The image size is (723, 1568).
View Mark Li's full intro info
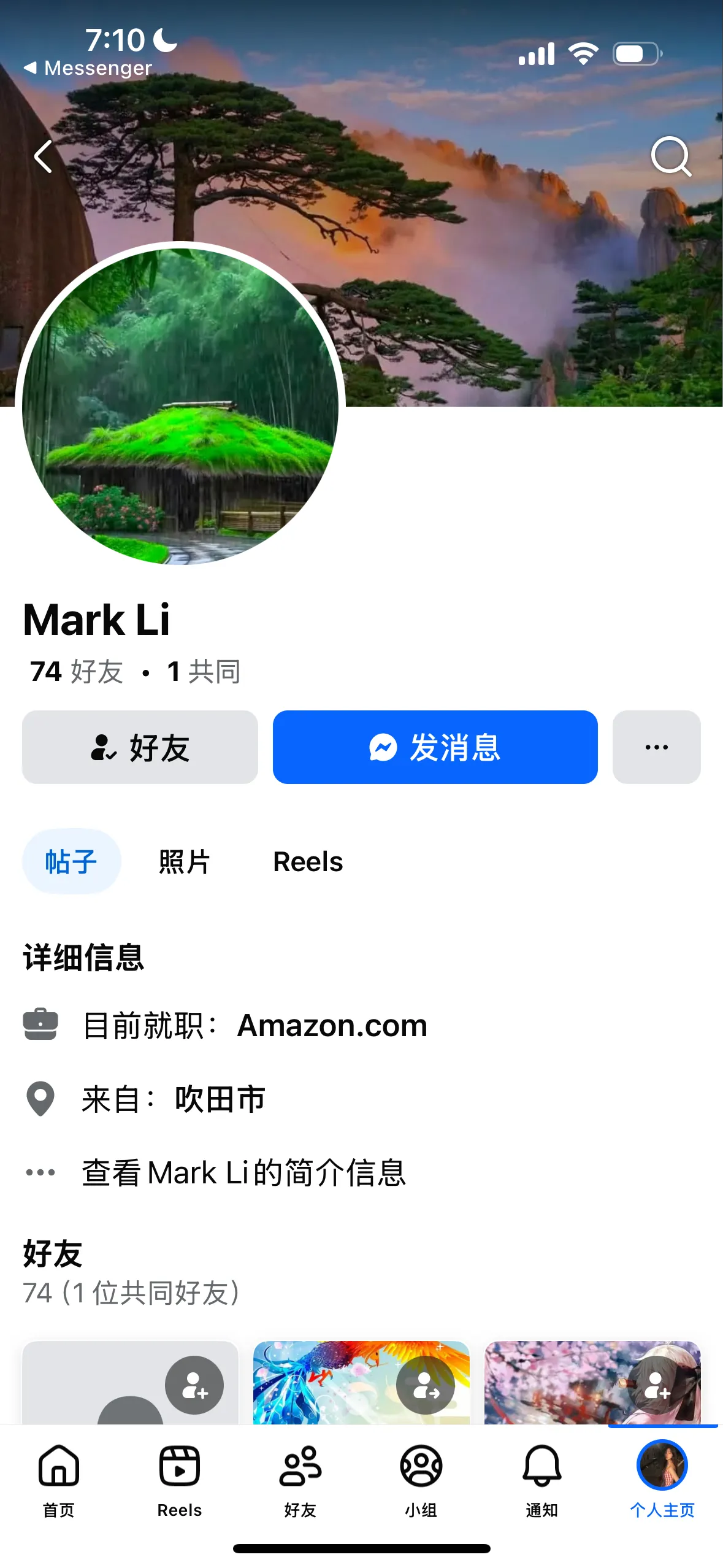[x=243, y=1172]
